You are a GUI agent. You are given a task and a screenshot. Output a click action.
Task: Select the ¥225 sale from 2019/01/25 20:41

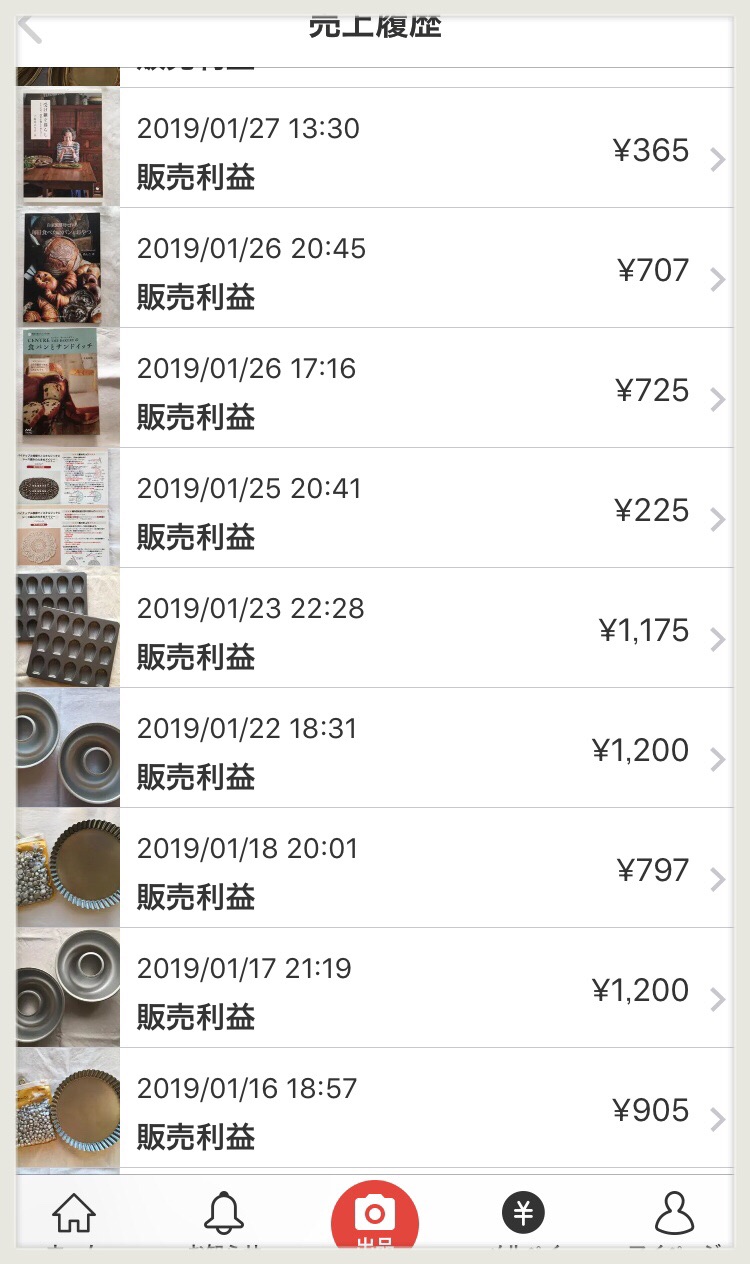400,510
